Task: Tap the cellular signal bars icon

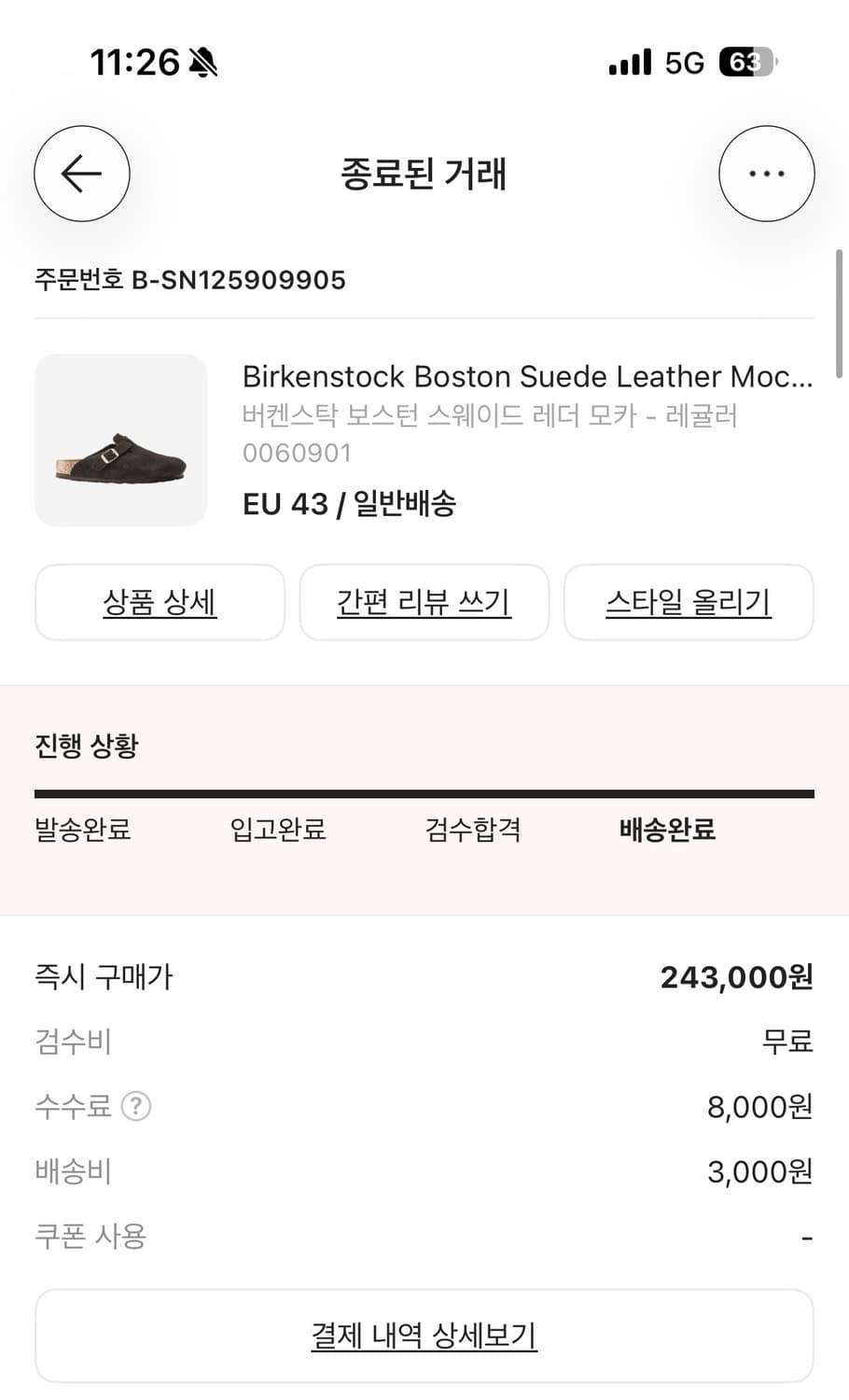Action: pos(630,62)
